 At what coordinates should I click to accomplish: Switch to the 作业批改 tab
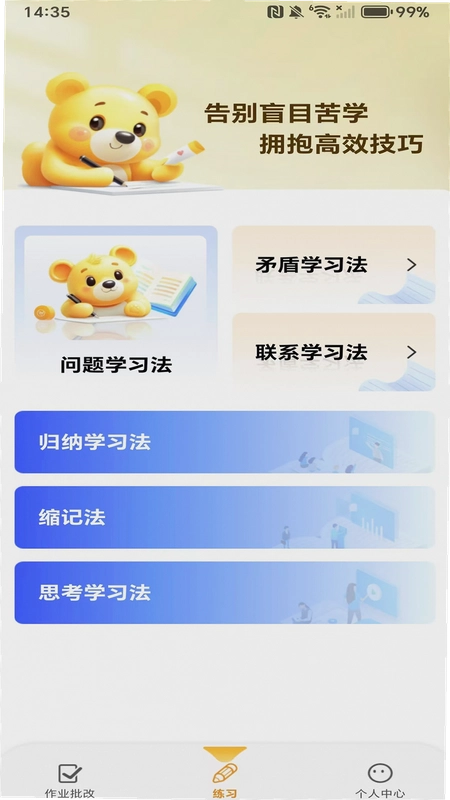pyautogui.click(x=70, y=781)
